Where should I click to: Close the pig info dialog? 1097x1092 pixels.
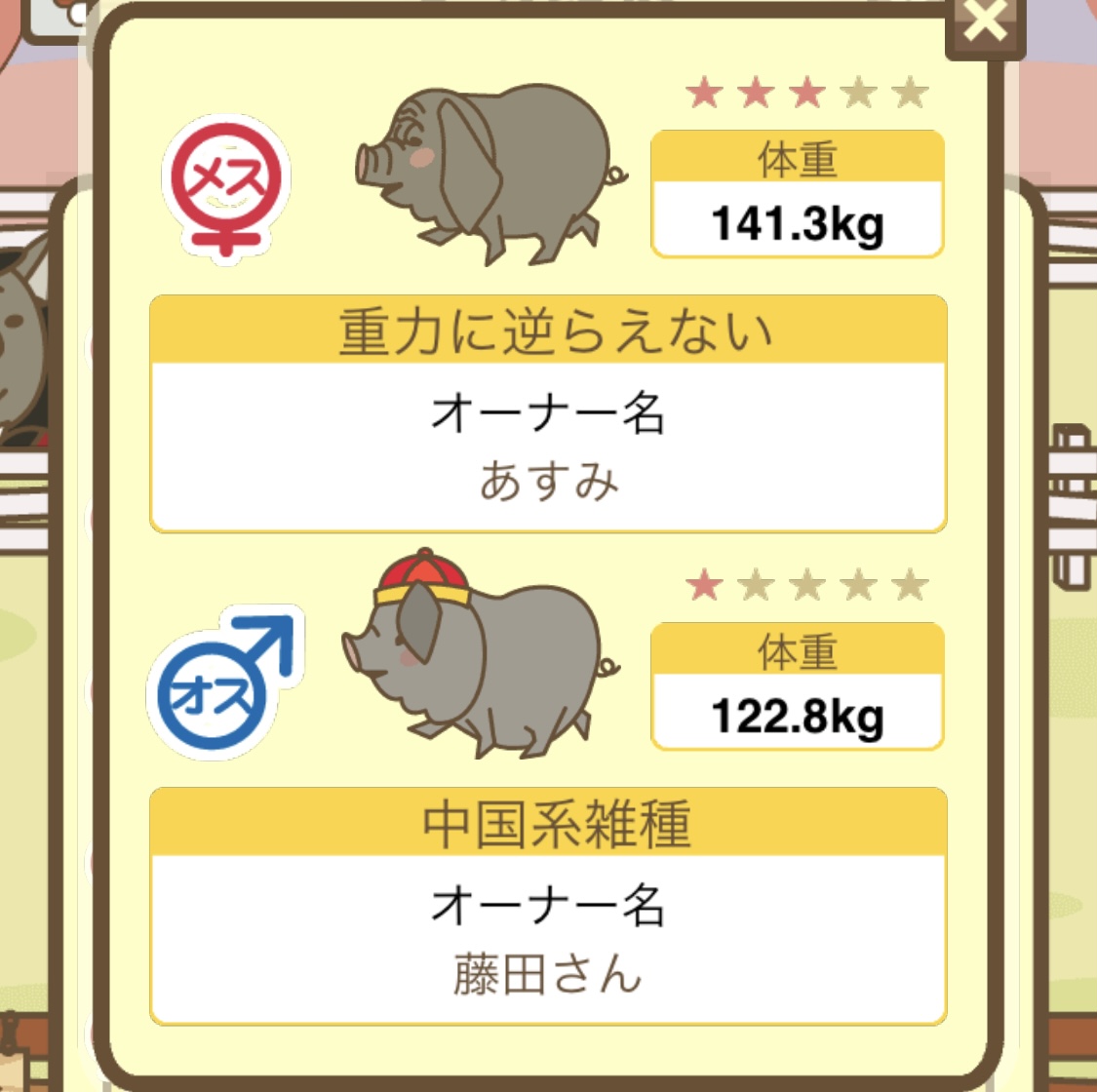point(985,23)
